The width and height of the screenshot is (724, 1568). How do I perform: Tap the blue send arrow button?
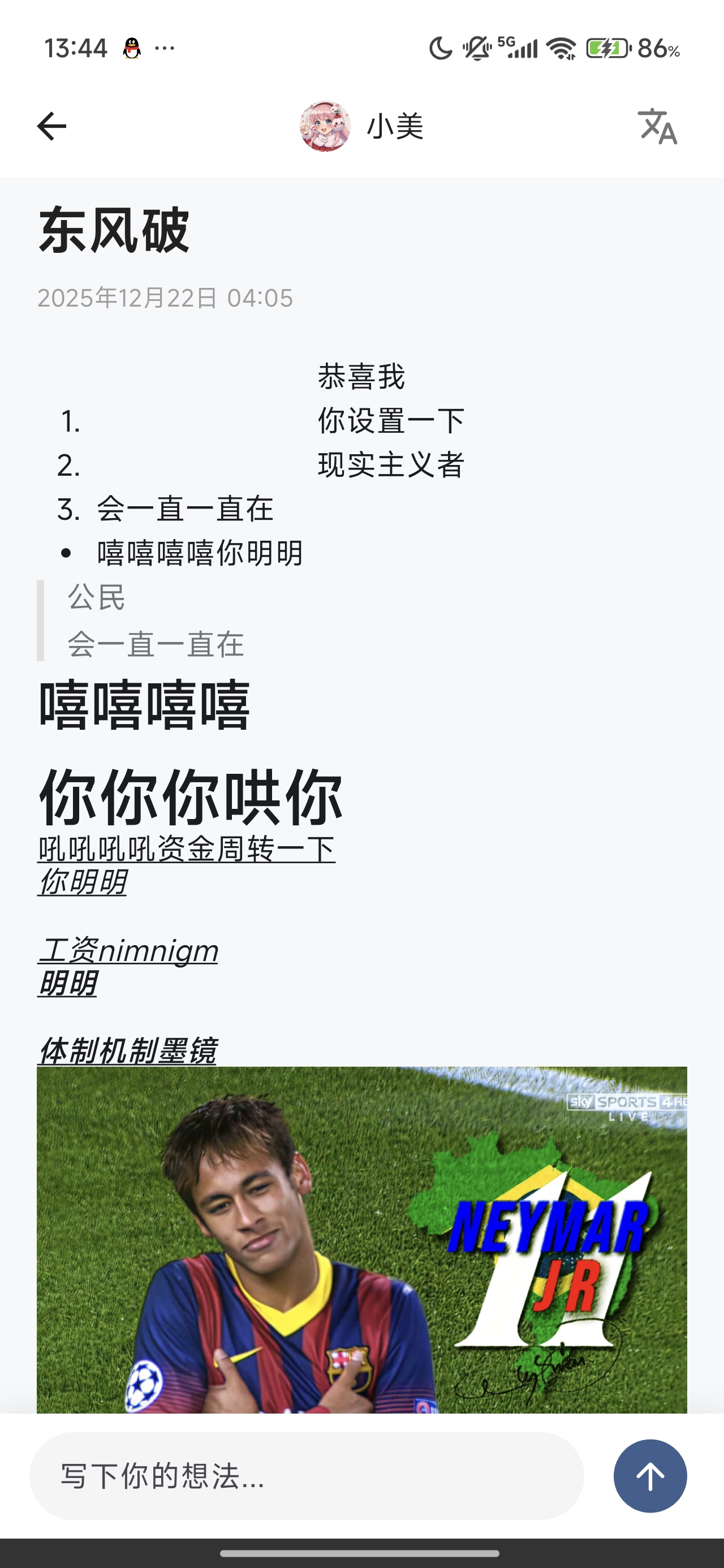coord(649,1477)
